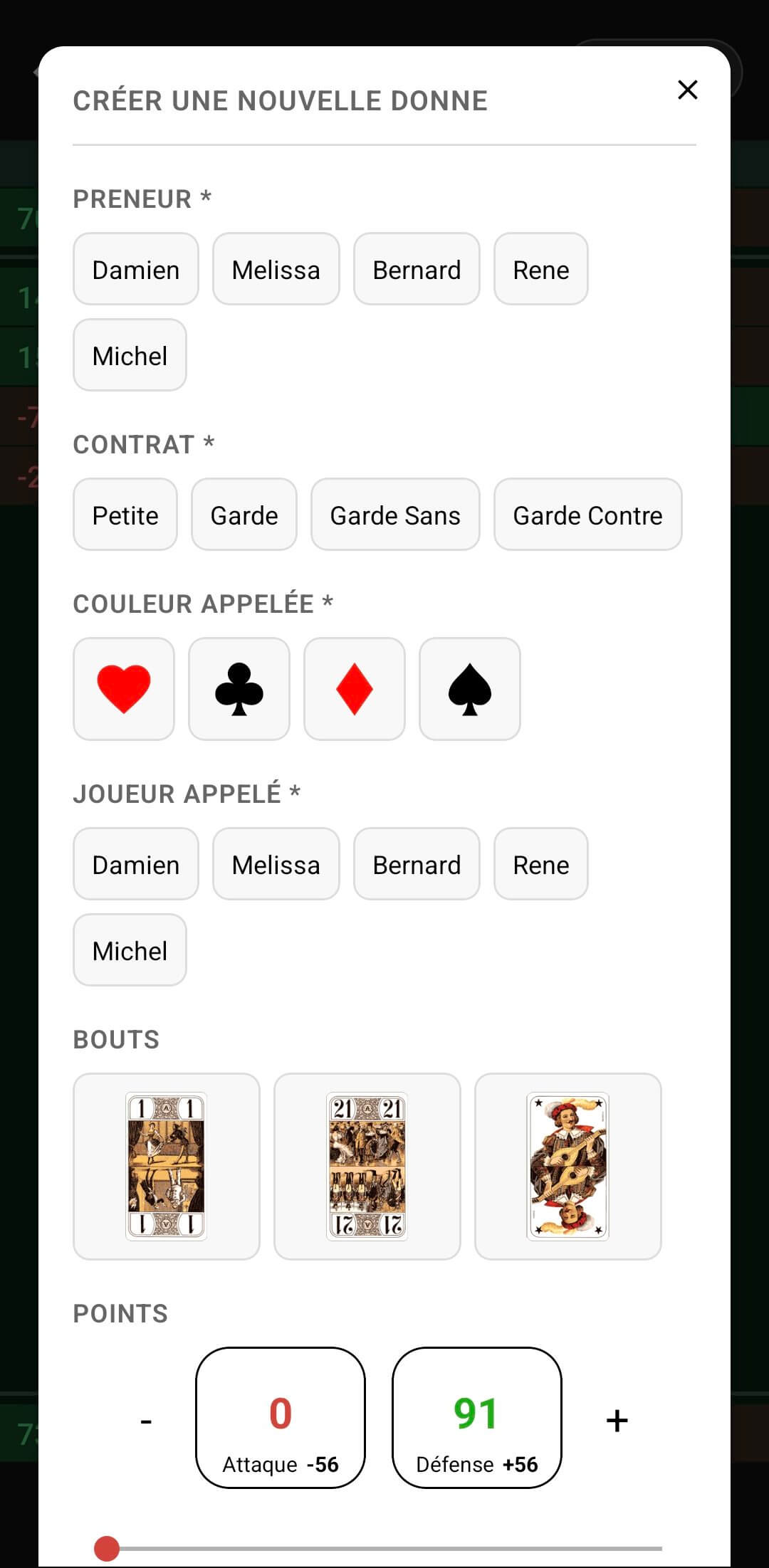Pick the Garde Contre contract
769x1568 pixels.
click(587, 515)
